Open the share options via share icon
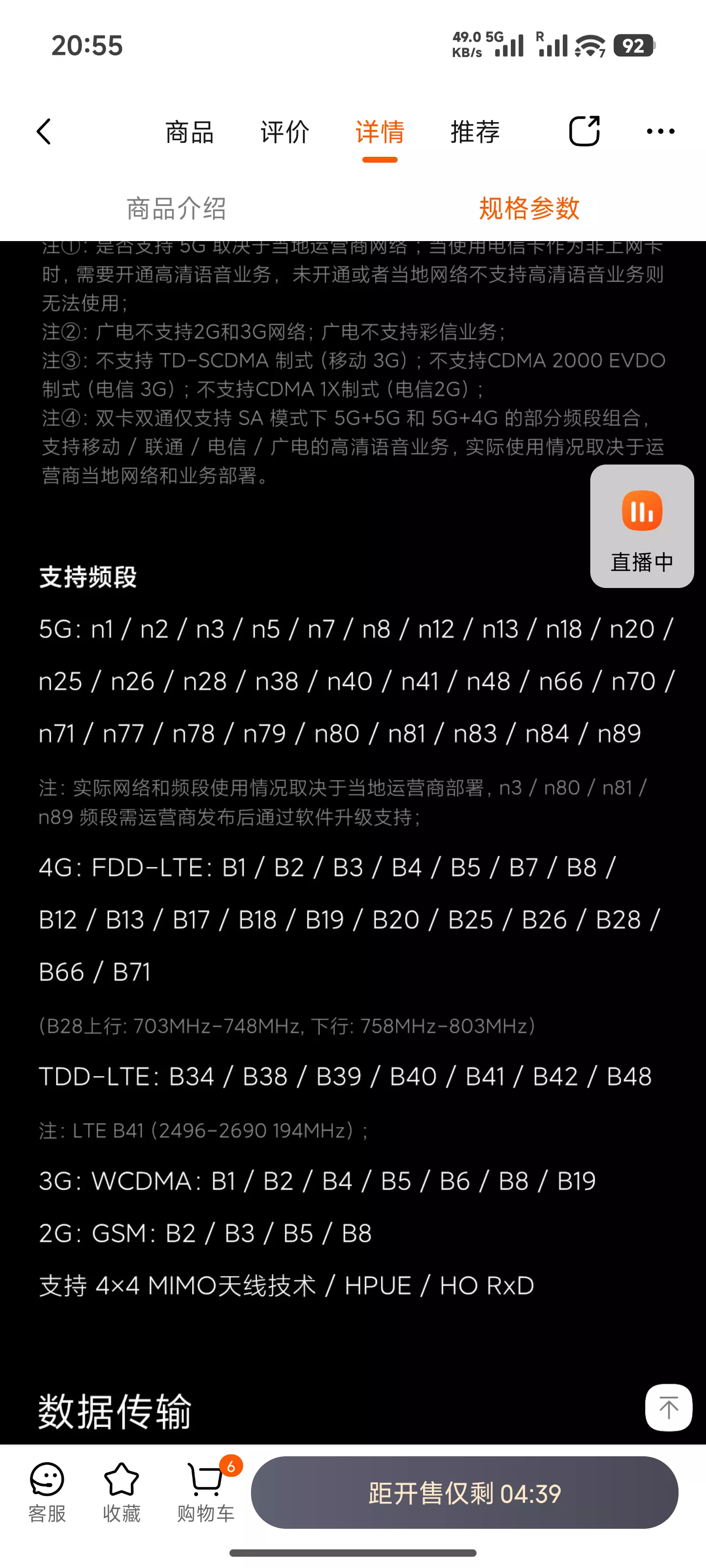Screen dimensions: 706x1568 pos(583,131)
